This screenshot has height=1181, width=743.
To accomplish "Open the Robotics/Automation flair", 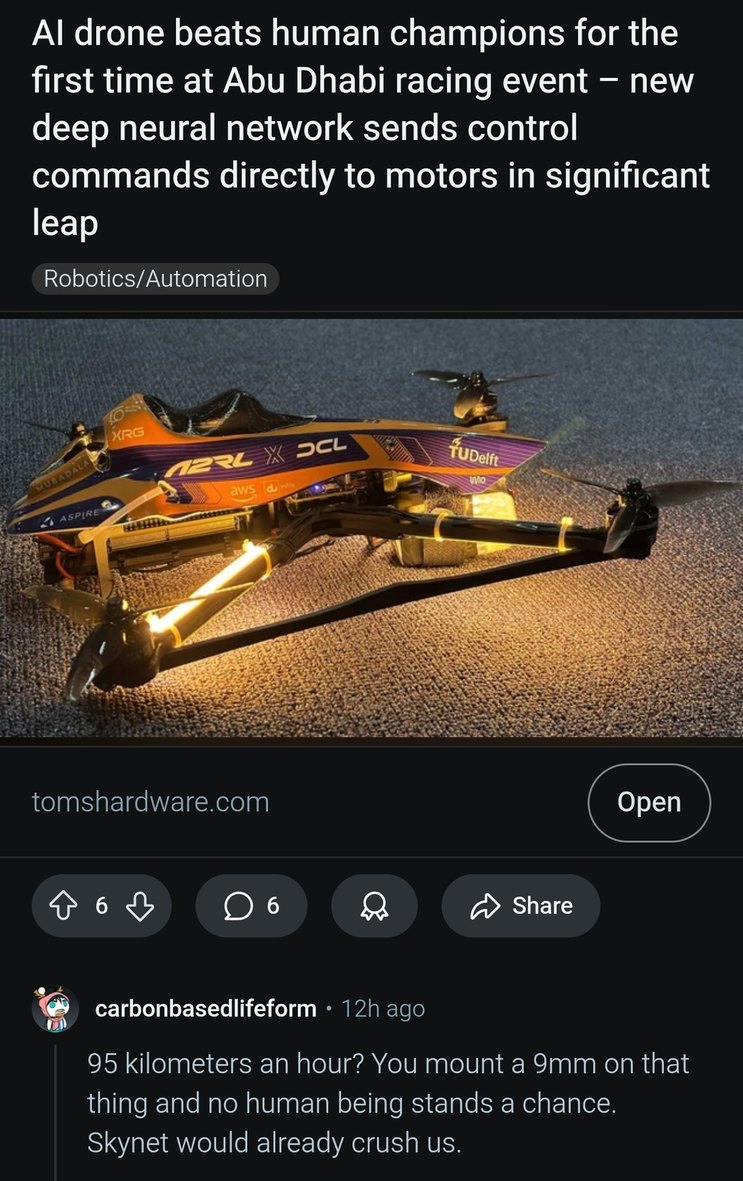I will click(156, 278).
